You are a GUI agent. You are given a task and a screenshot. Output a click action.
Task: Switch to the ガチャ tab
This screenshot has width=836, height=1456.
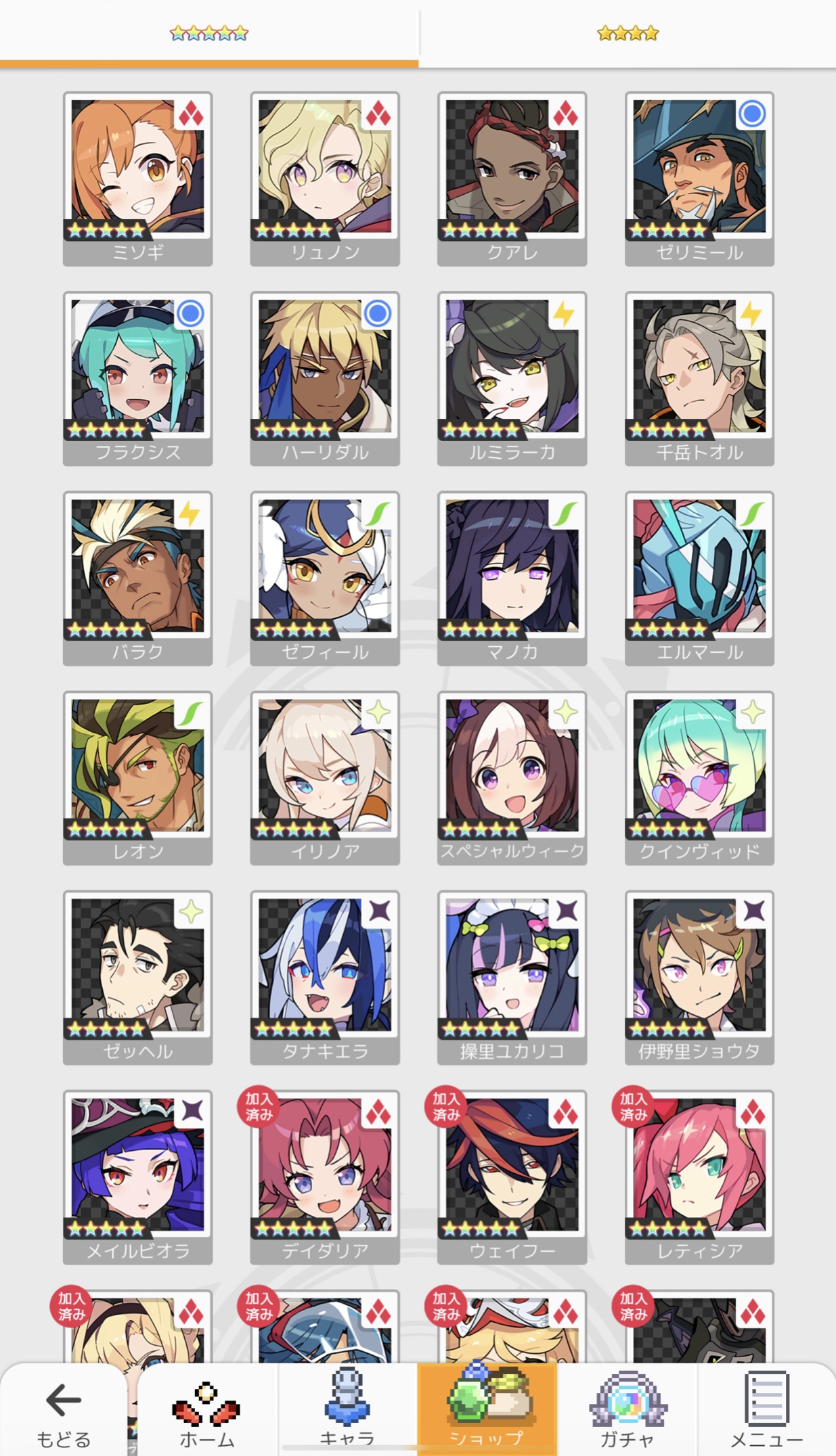pos(627,1411)
